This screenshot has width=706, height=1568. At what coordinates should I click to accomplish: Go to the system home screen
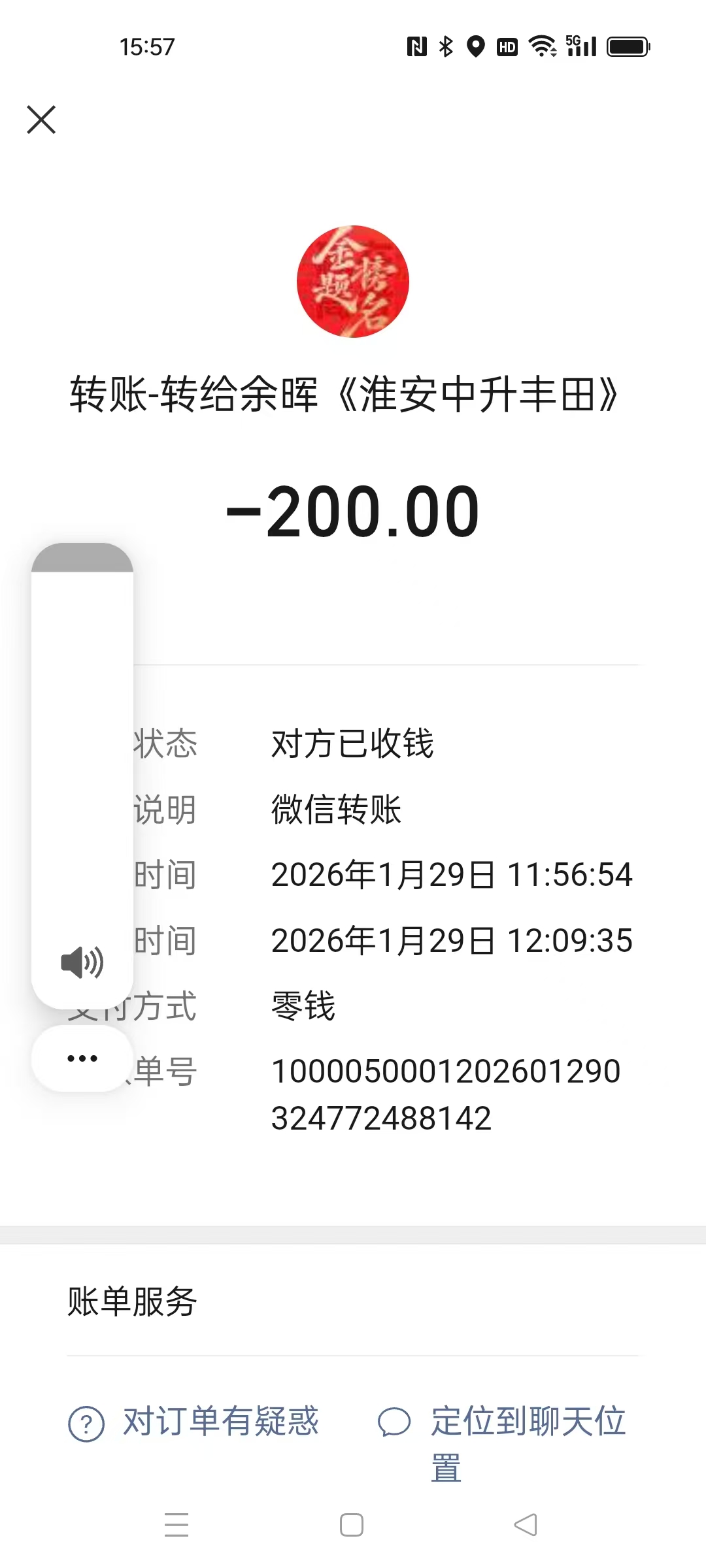tap(352, 1525)
